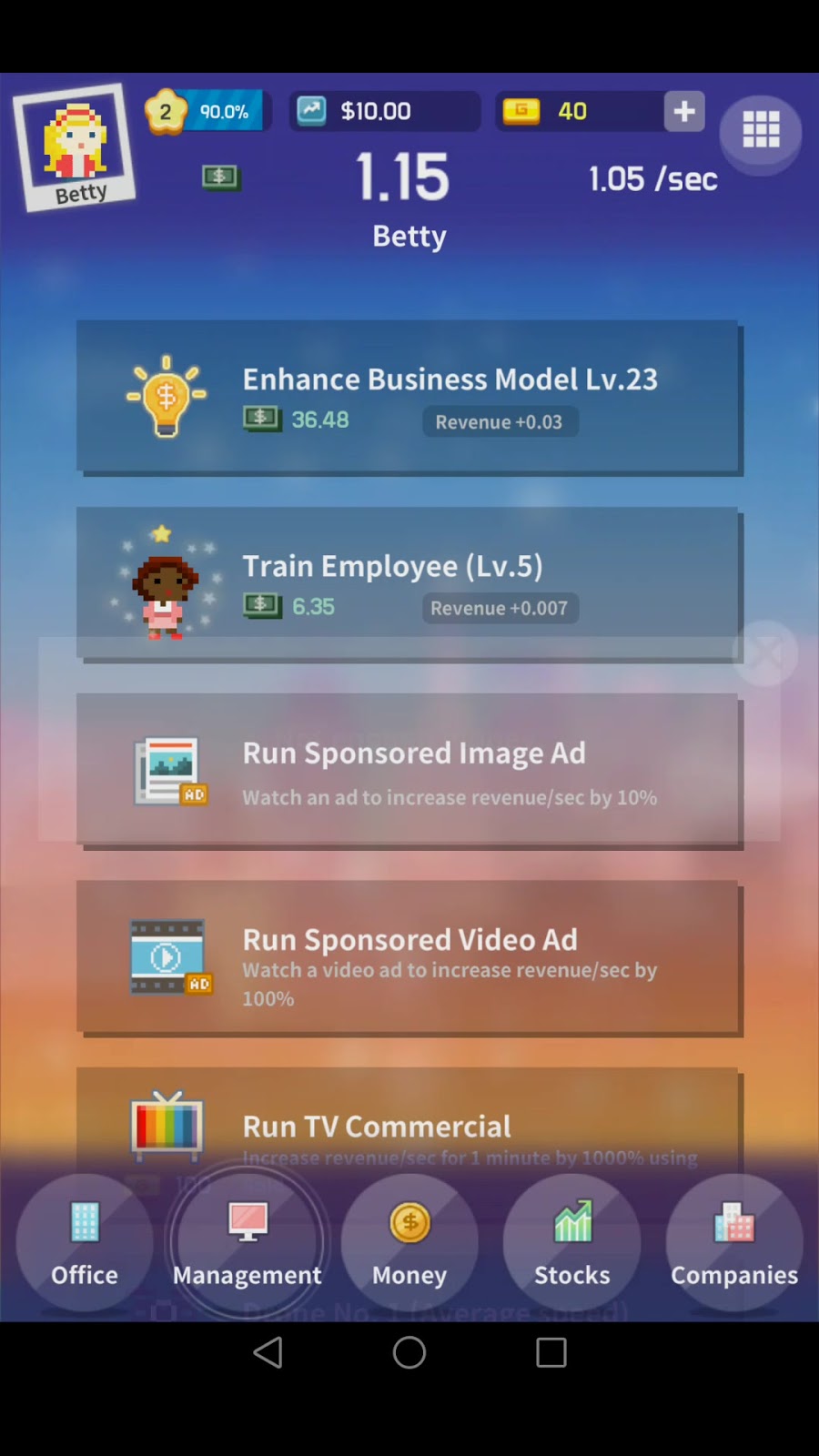Upgrade Enhance Business Model Lv.23

click(x=408, y=398)
